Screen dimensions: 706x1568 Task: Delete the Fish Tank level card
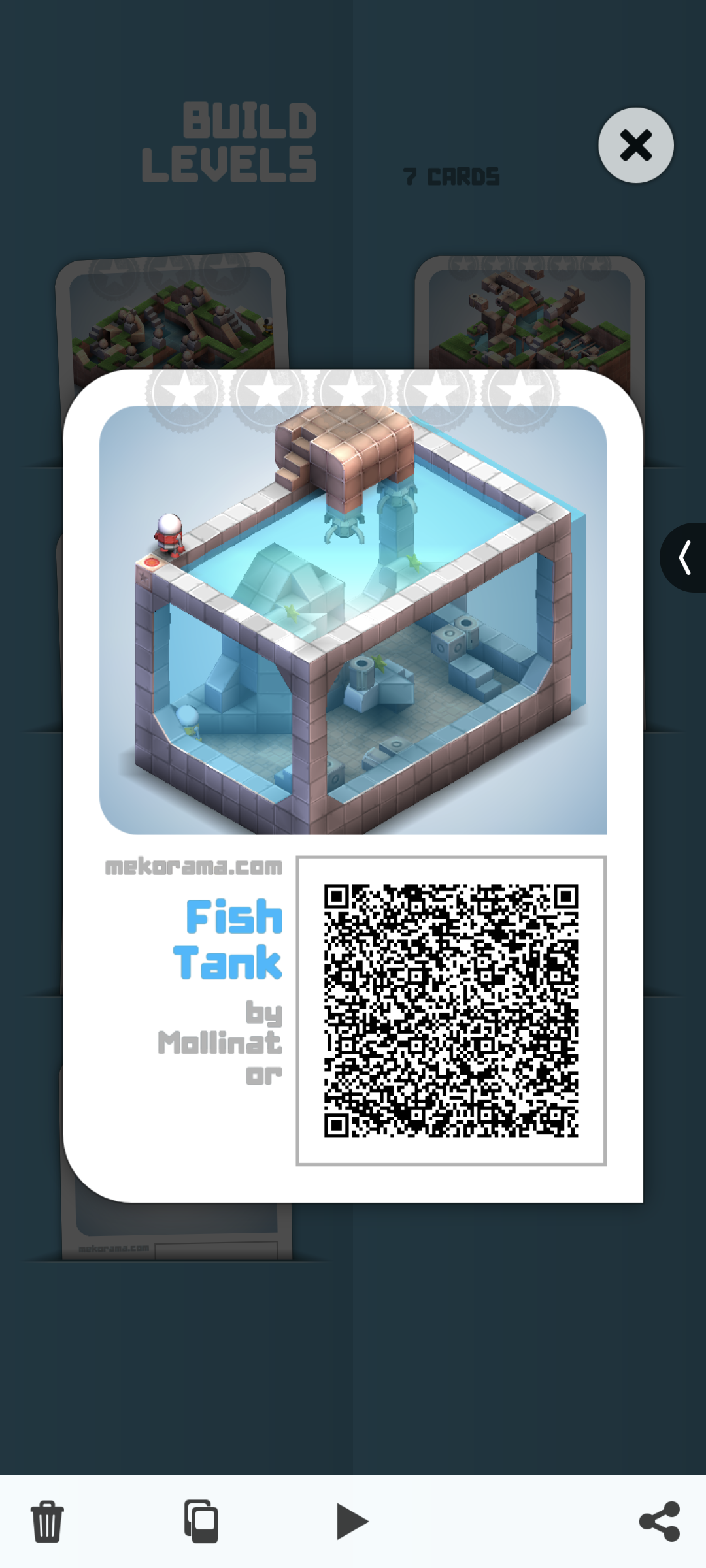click(x=47, y=1520)
